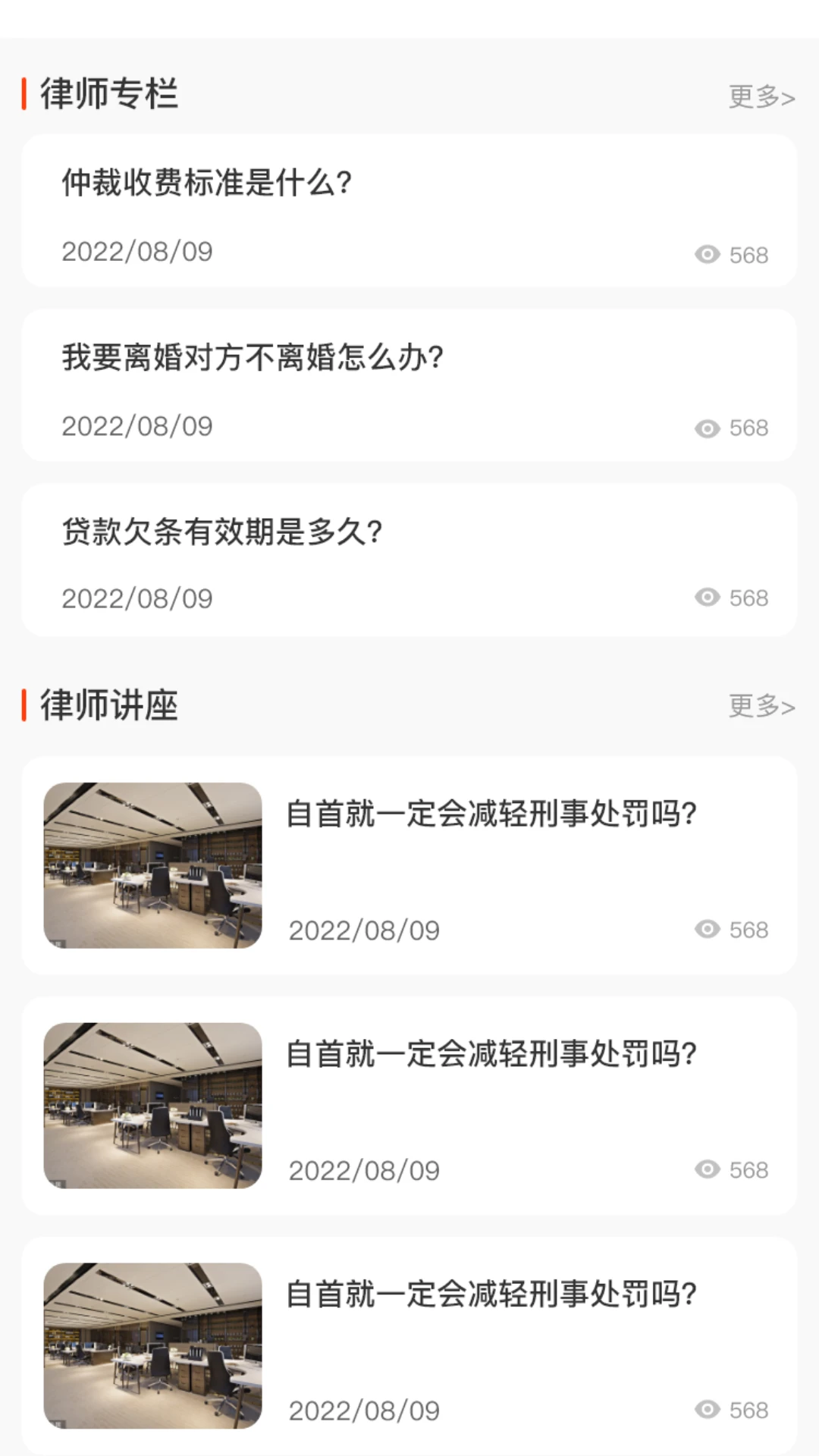This screenshot has width=819, height=1456.
Task: Click the eye icon on the first lecture video
Action: point(708,930)
